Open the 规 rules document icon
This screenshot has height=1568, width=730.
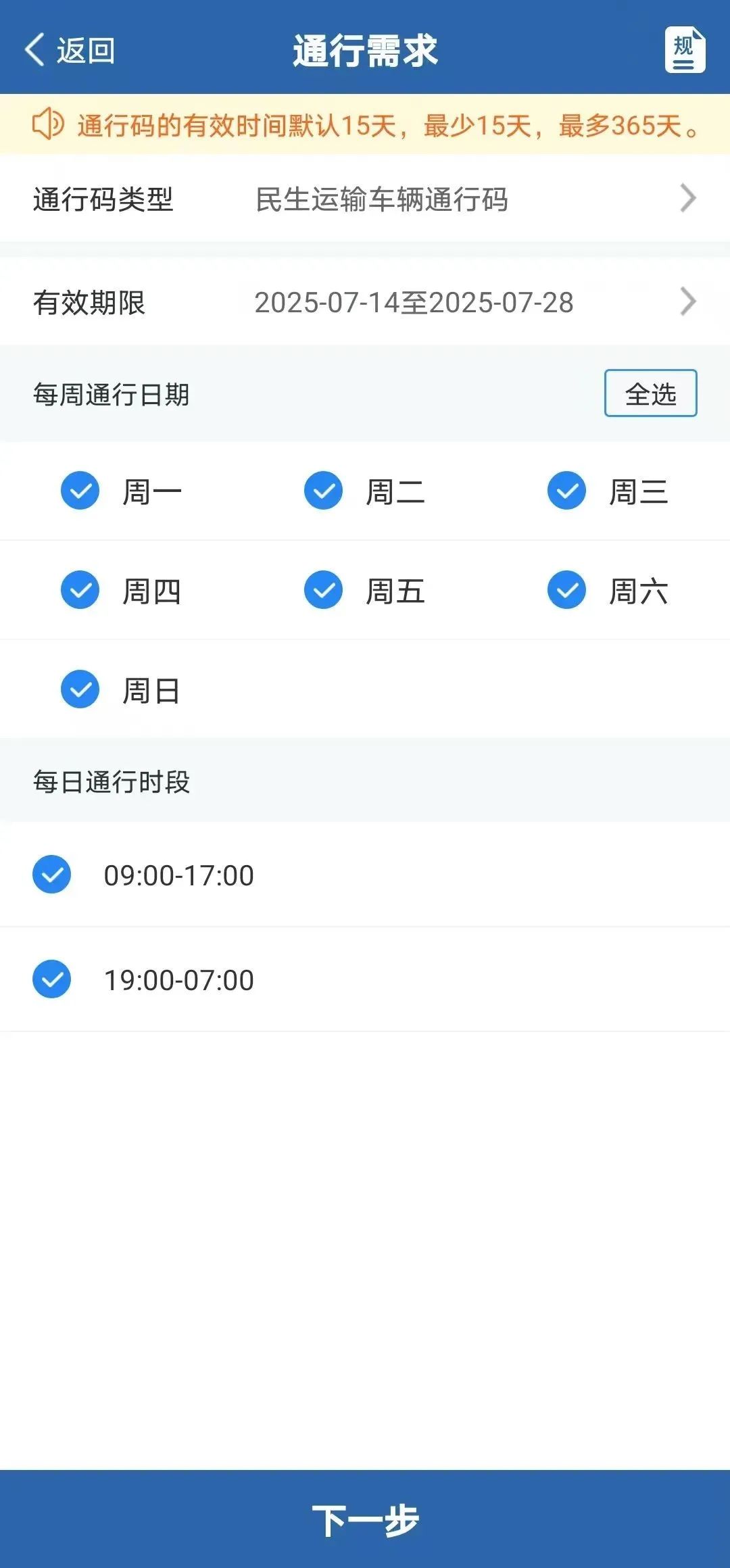coord(685,50)
